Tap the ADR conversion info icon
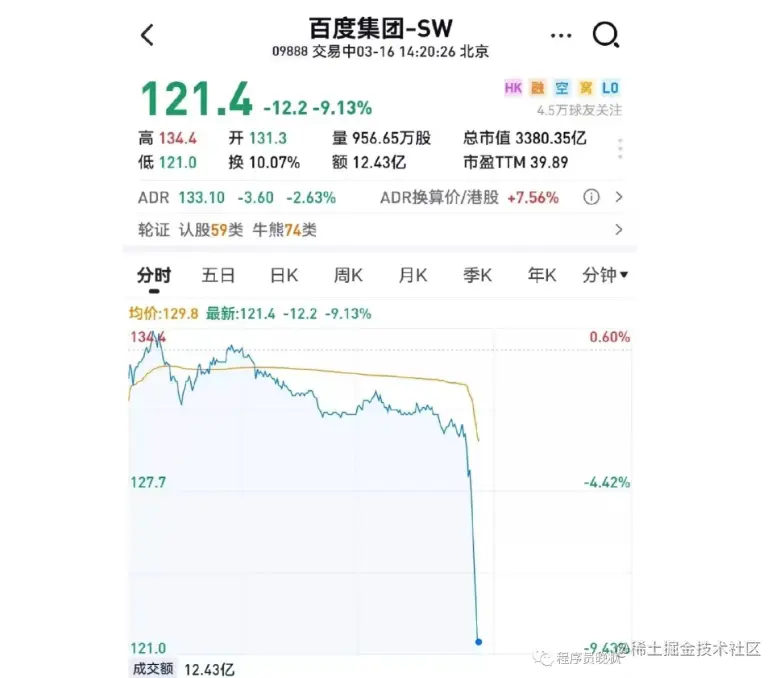The height and width of the screenshot is (678, 781). [x=592, y=197]
